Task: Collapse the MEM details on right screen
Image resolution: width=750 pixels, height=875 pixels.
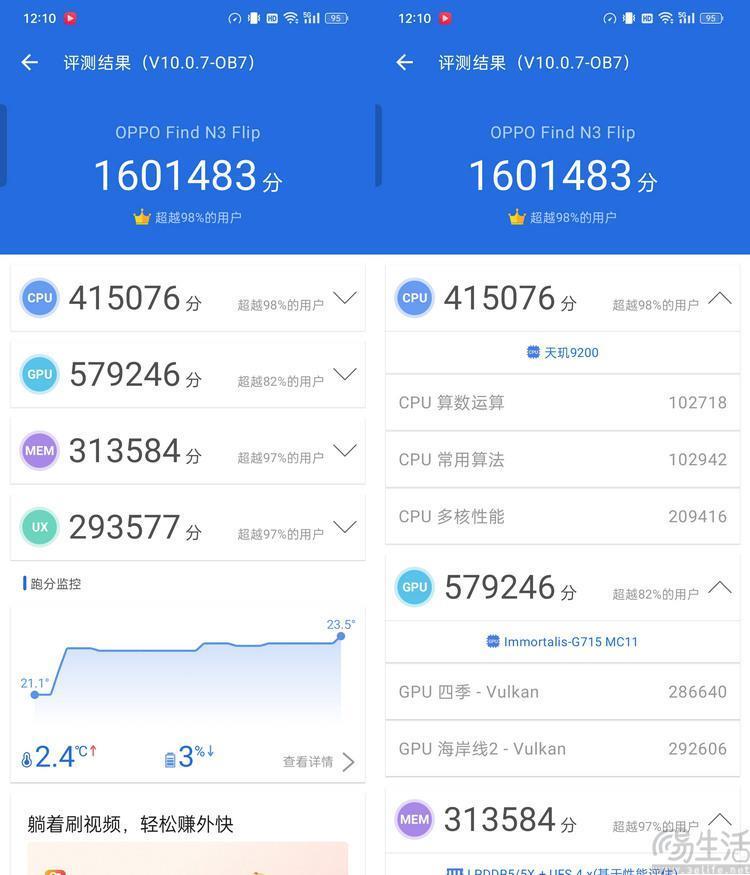Action: click(719, 820)
